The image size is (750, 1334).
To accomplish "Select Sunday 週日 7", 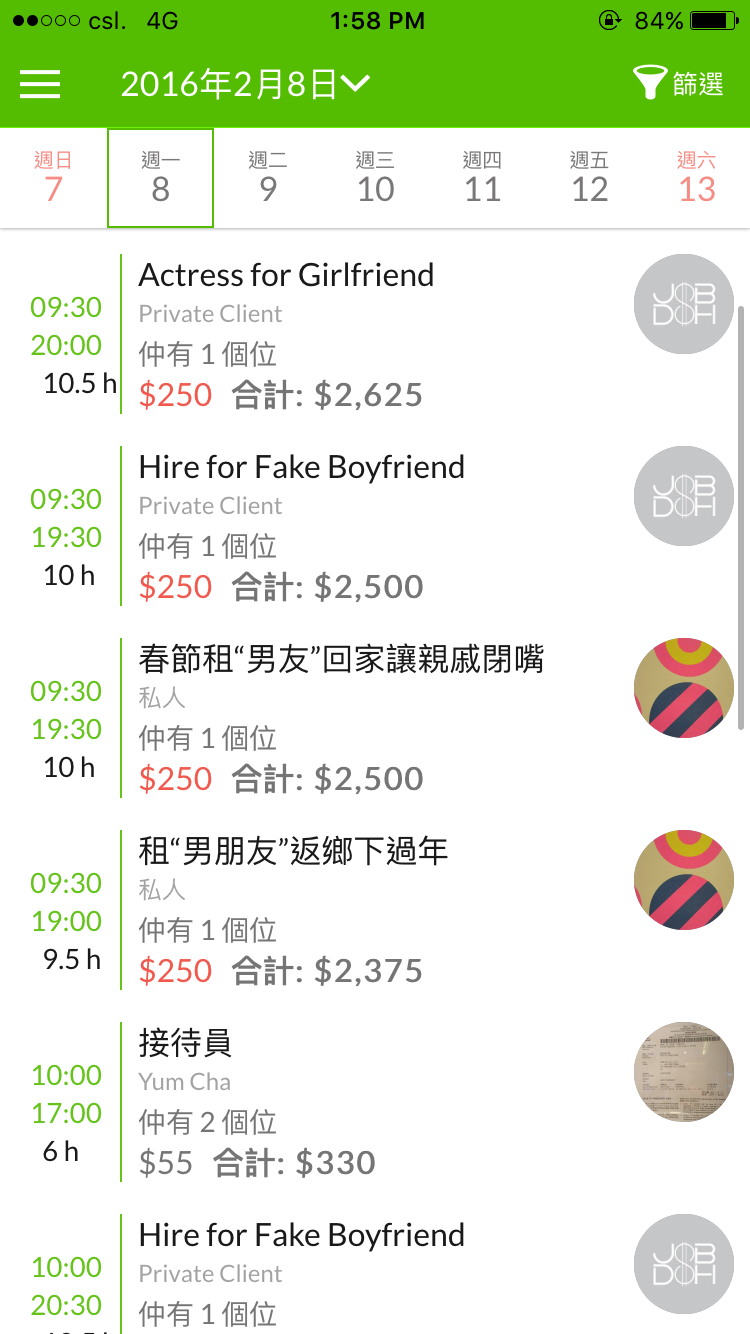I will (x=52, y=177).
